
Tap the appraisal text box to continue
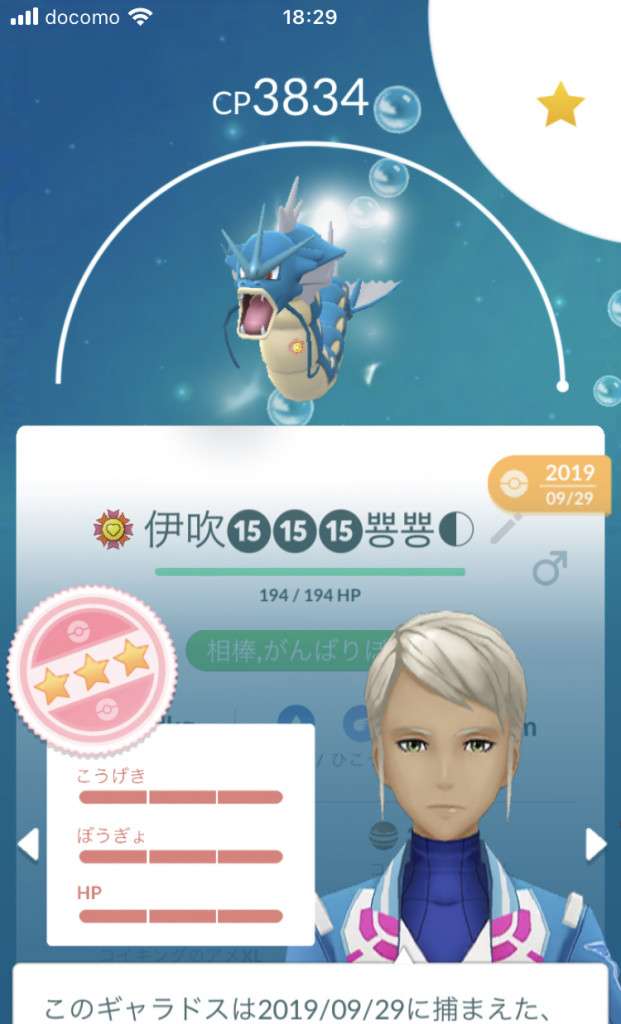tap(310, 995)
